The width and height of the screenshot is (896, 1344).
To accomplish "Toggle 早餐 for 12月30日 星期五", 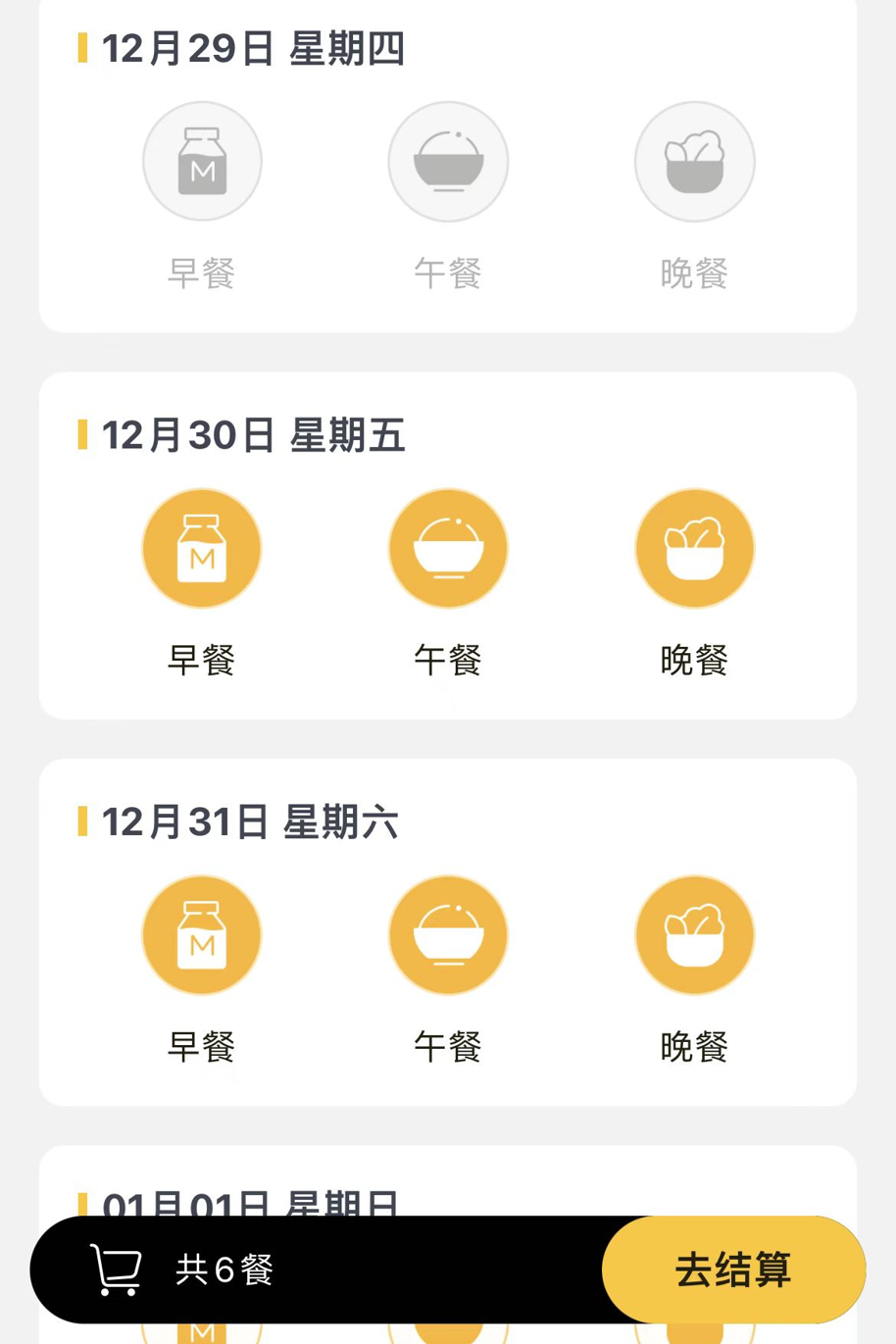I will tap(202, 549).
